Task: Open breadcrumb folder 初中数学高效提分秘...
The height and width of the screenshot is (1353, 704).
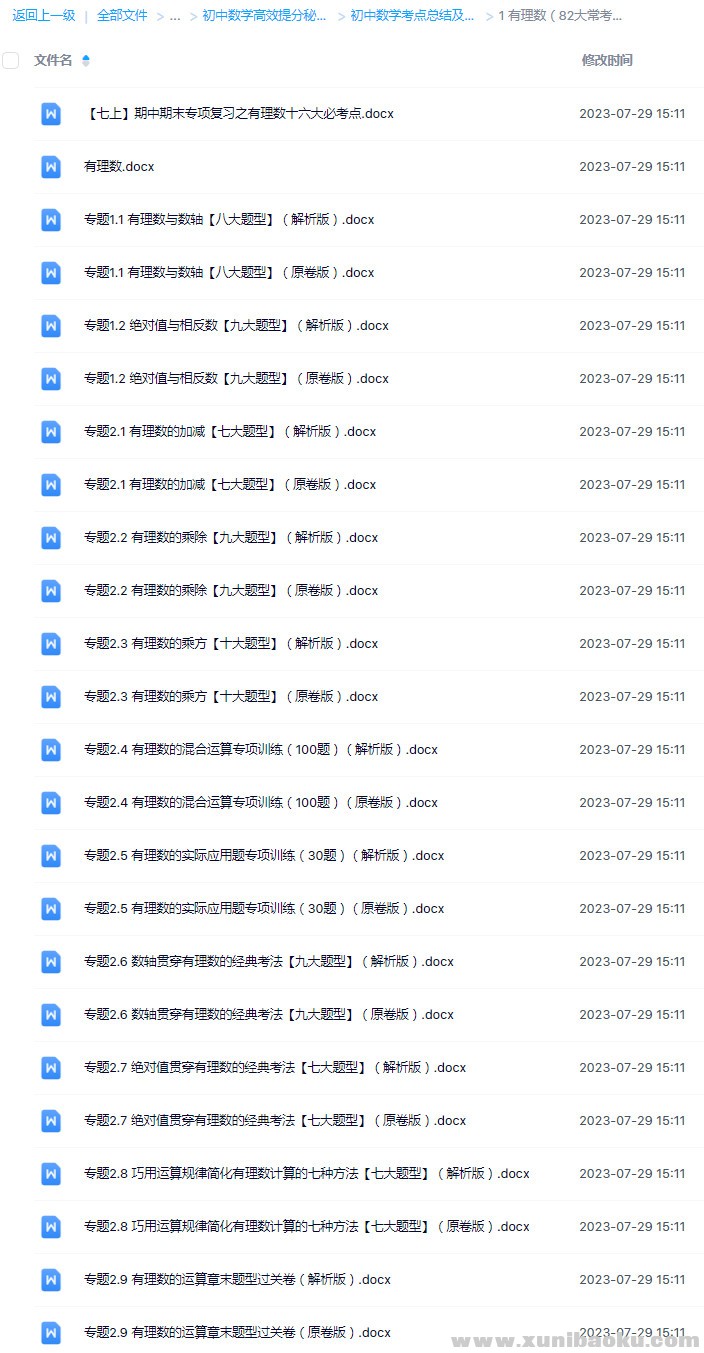Action: pos(264,16)
